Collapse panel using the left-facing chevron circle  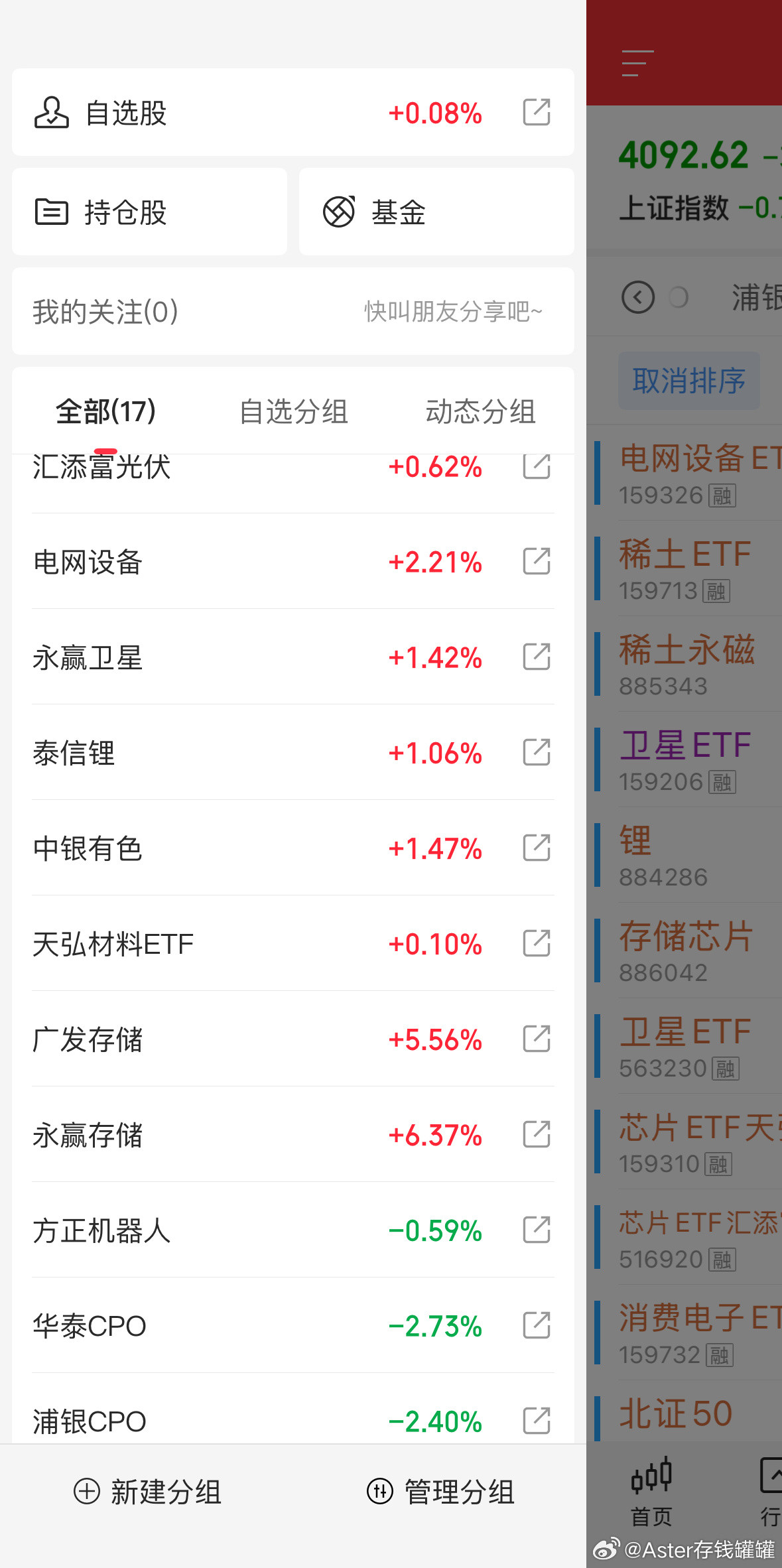point(638,297)
